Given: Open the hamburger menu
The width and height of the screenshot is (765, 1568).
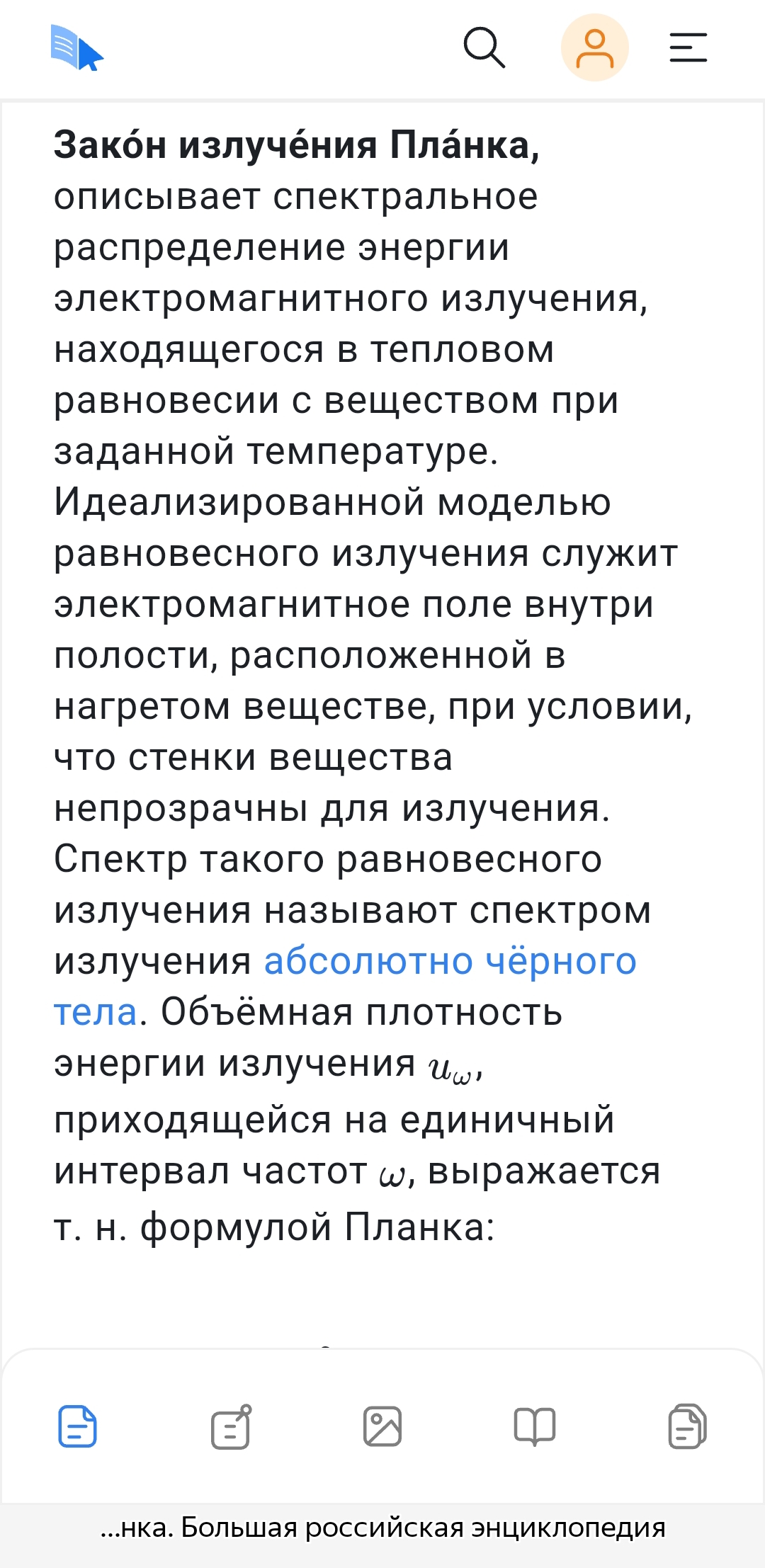Looking at the screenshot, I should coord(688,47).
